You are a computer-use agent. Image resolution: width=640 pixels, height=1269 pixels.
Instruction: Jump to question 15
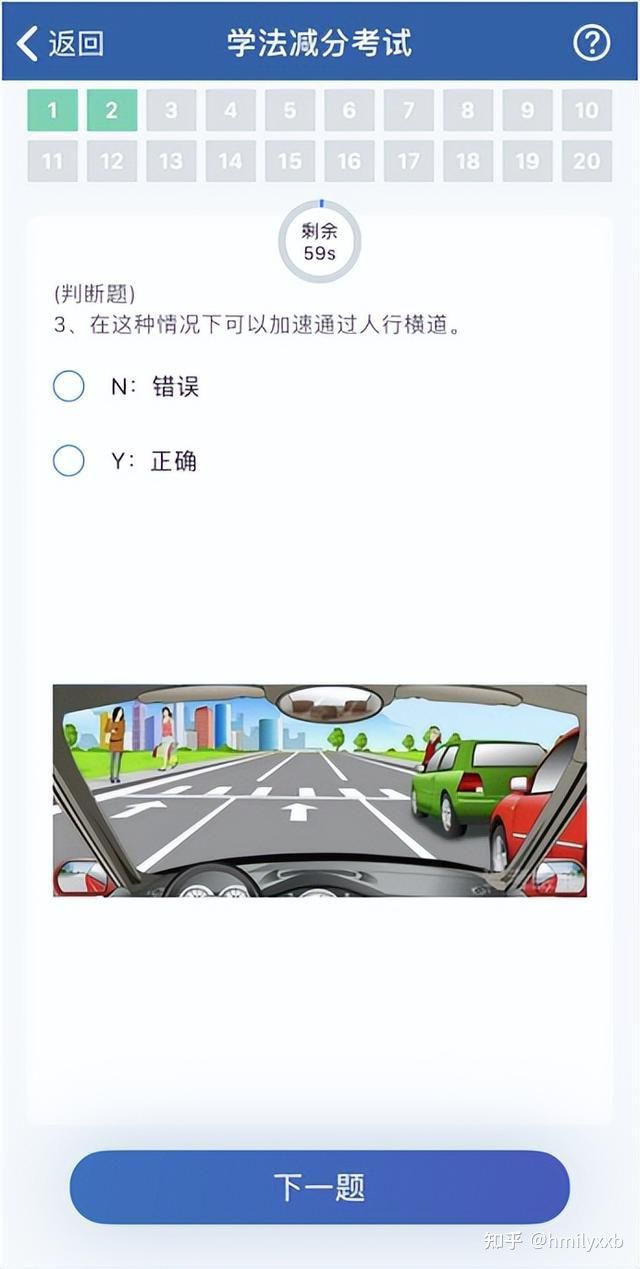[x=290, y=161]
